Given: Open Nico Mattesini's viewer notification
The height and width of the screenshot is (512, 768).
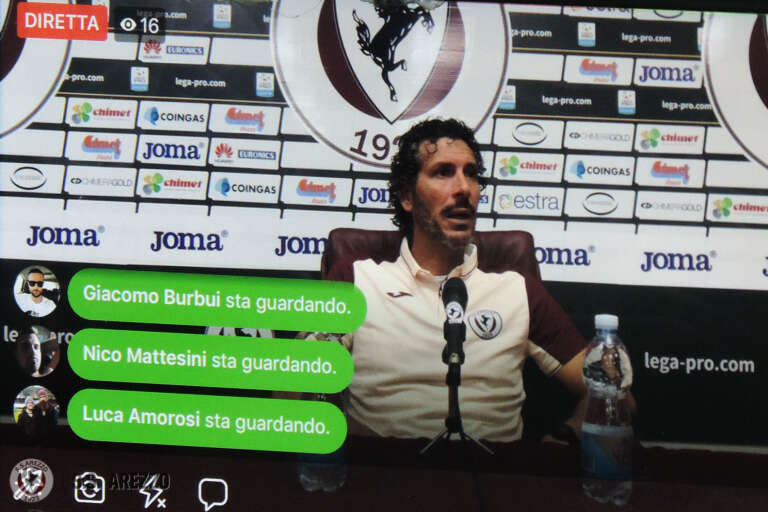Looking at the screenshot, I should coord(210,359).
